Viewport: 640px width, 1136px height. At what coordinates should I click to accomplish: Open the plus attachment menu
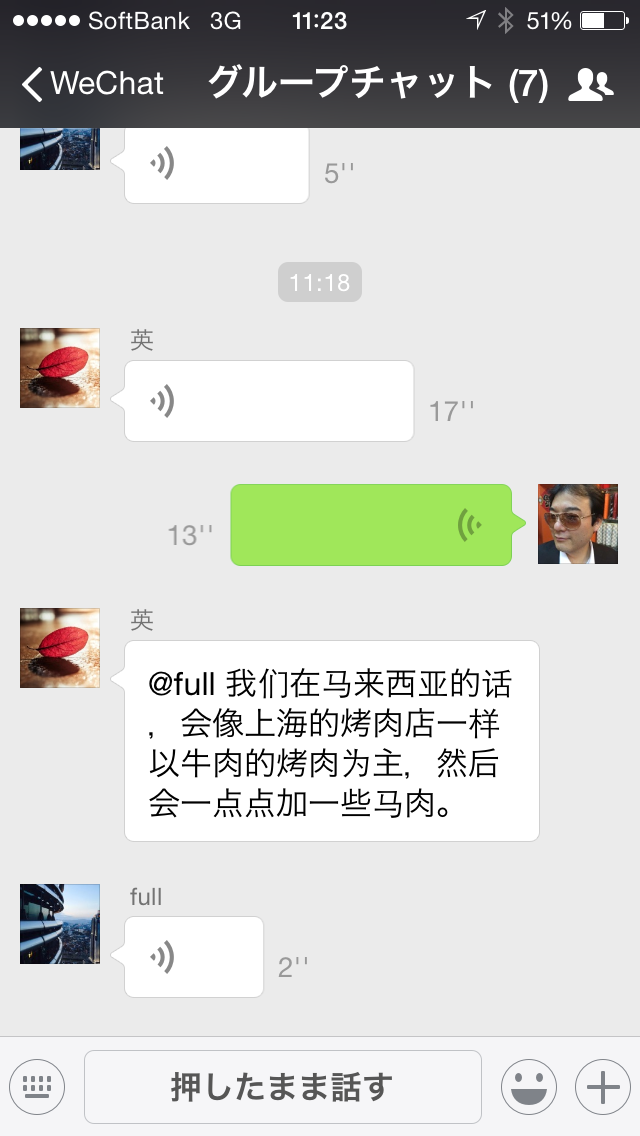coord(602,1087)
